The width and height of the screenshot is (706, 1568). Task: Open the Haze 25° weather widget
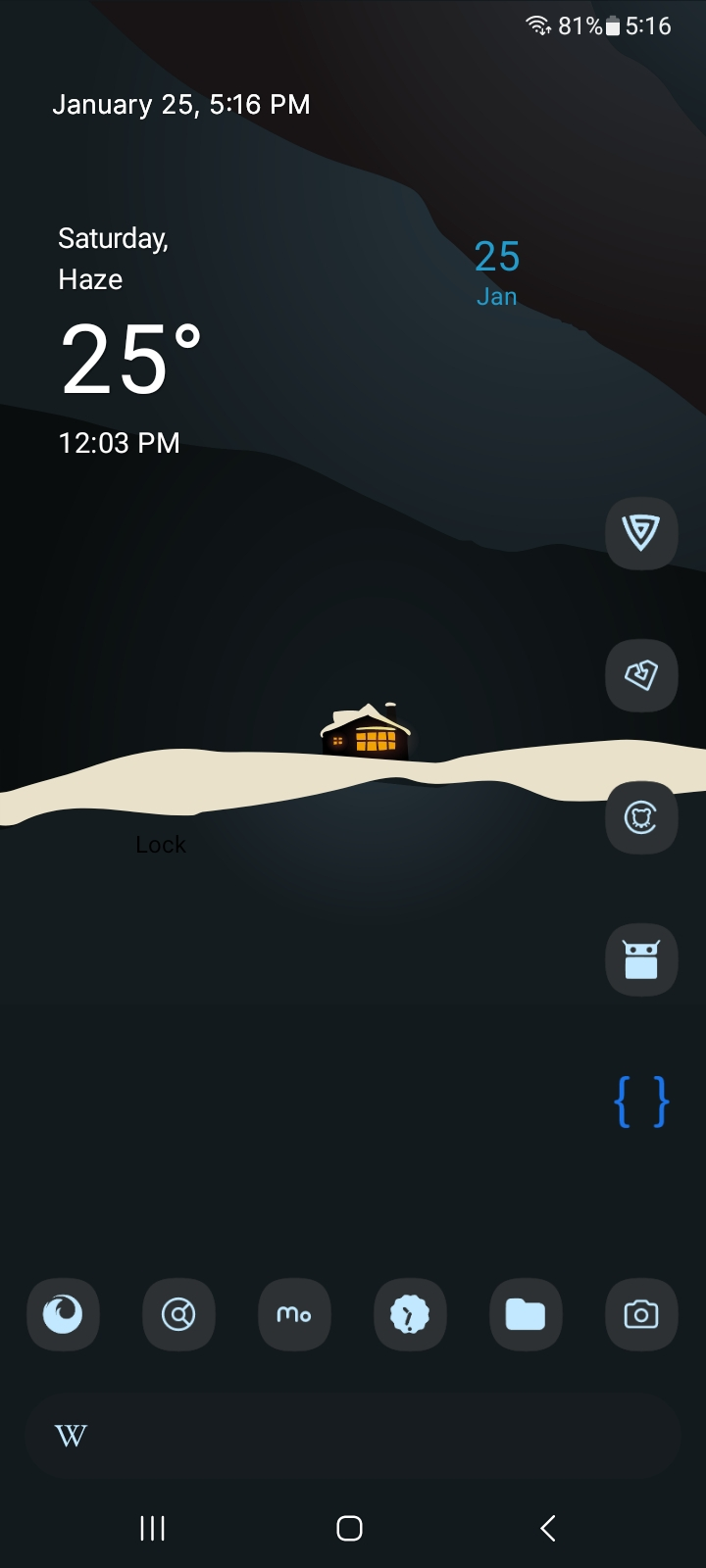[131, 359]
